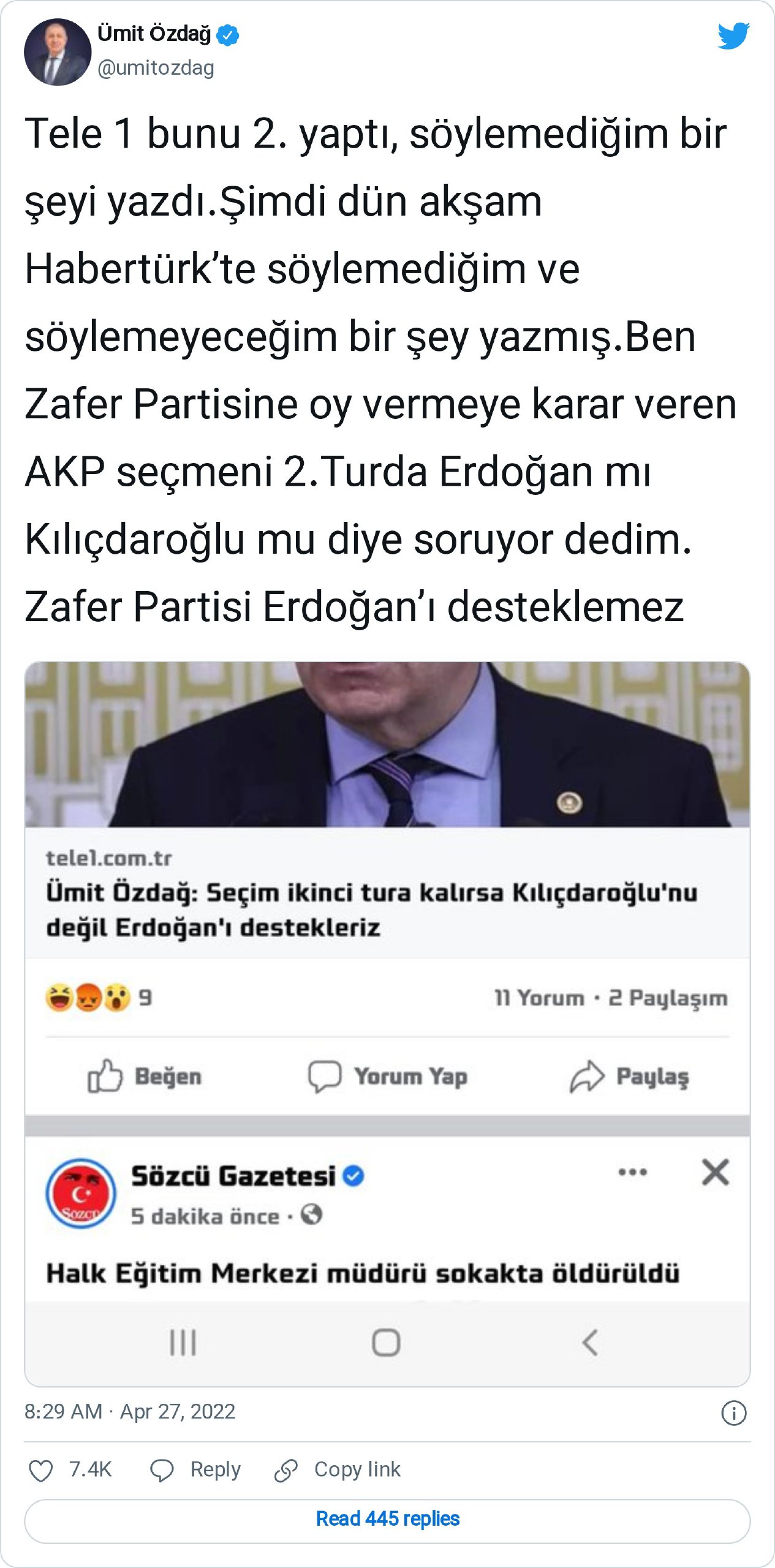The width and height of the screenshot is (775, 1568).
Task: Like the tweet with 7.4K likes
Action: click(42, 1470)
